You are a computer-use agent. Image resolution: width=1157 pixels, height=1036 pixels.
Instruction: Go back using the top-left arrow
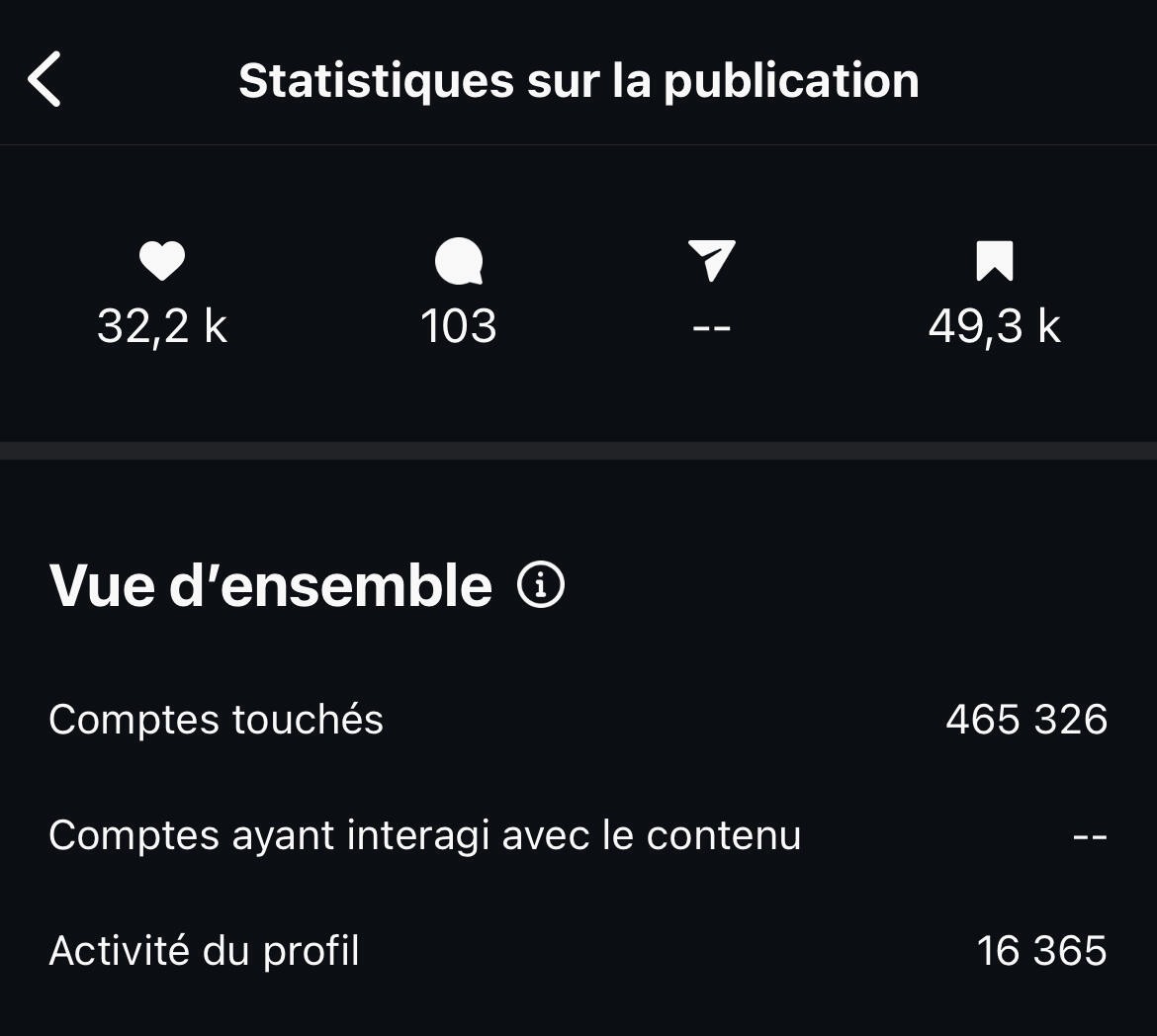click(x=44, y=79)
